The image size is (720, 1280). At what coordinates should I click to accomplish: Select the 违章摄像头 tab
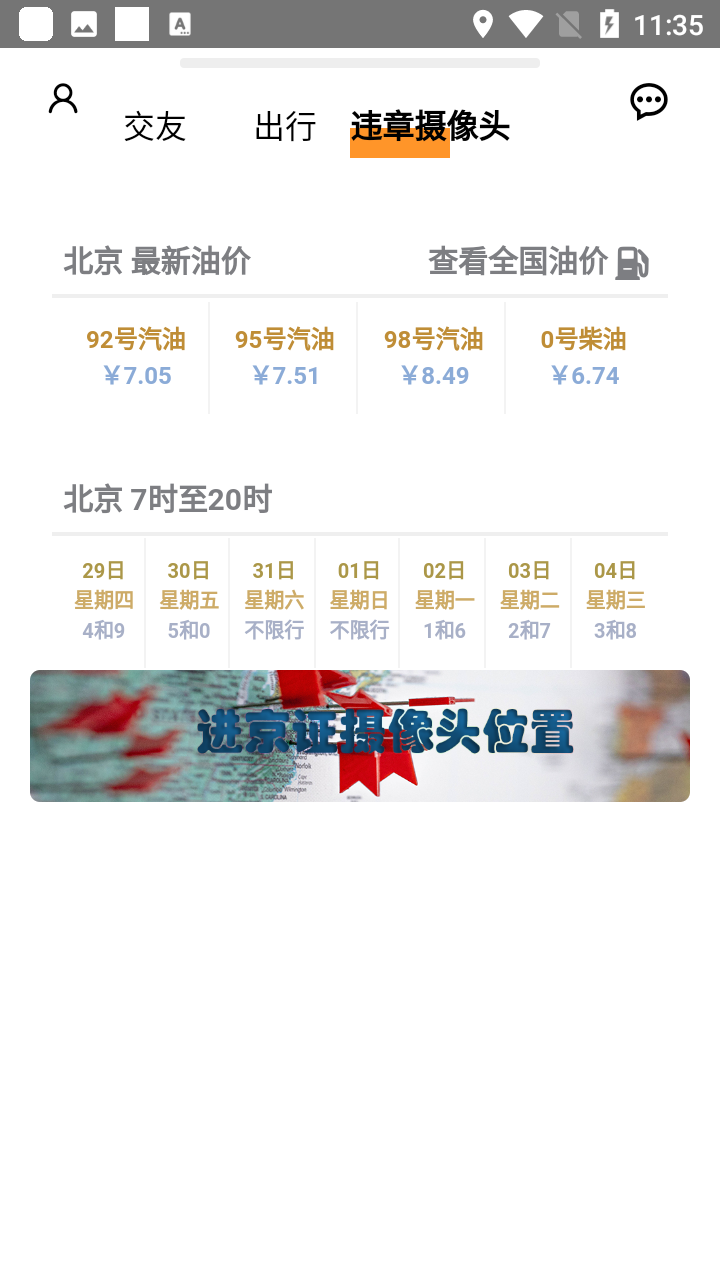(430, 127)
